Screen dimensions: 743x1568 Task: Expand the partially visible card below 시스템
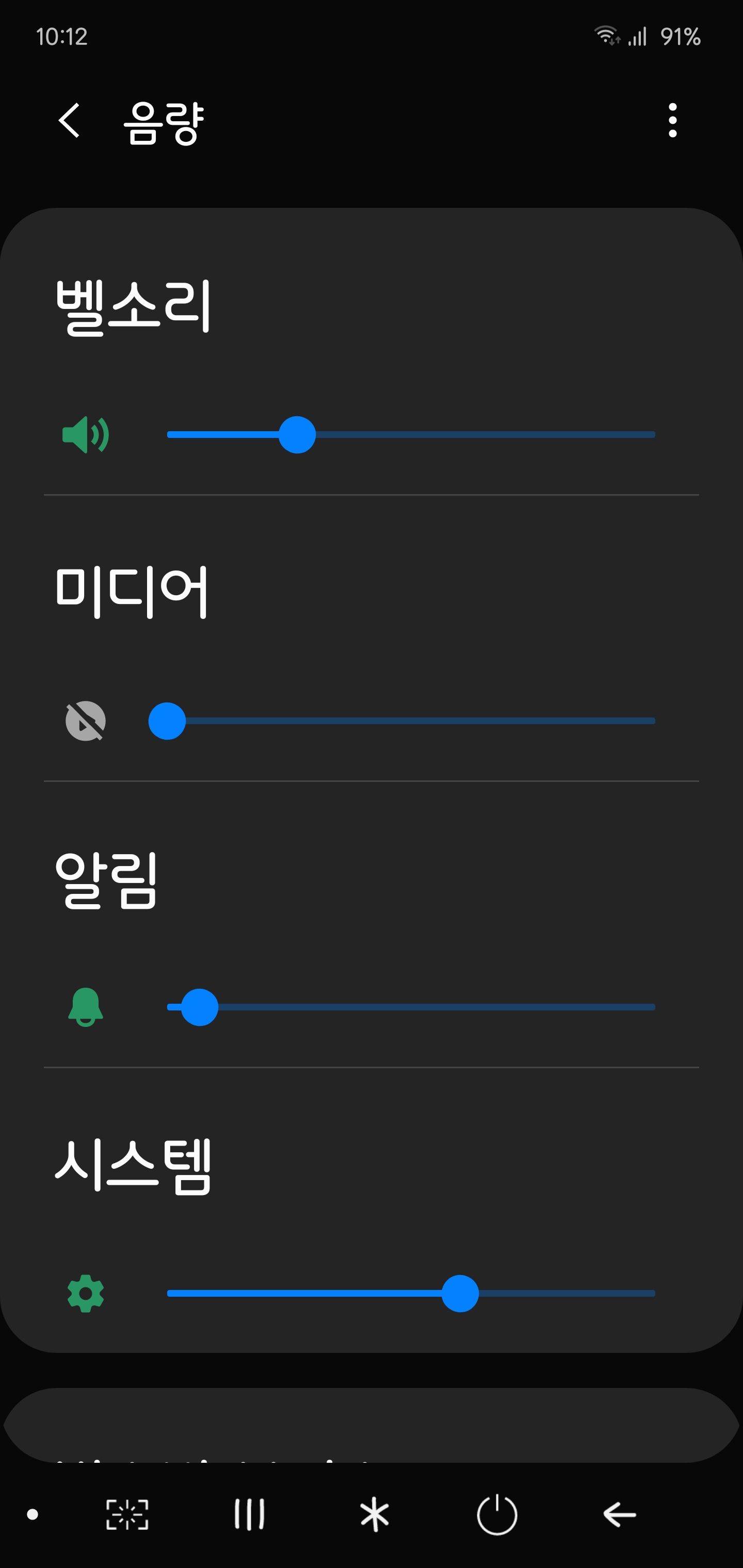pos(372,1436)
